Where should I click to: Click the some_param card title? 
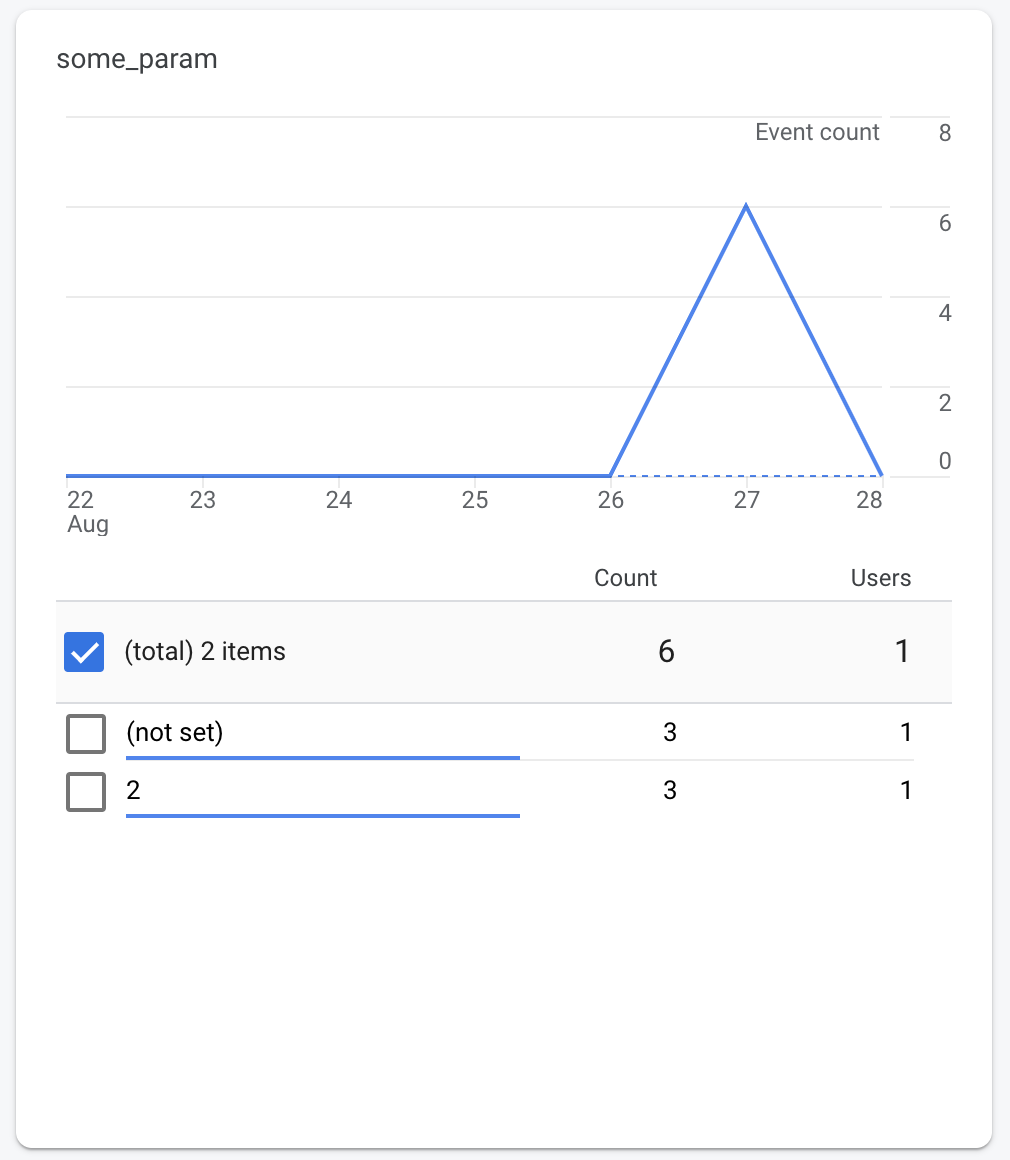click(136, 59)
